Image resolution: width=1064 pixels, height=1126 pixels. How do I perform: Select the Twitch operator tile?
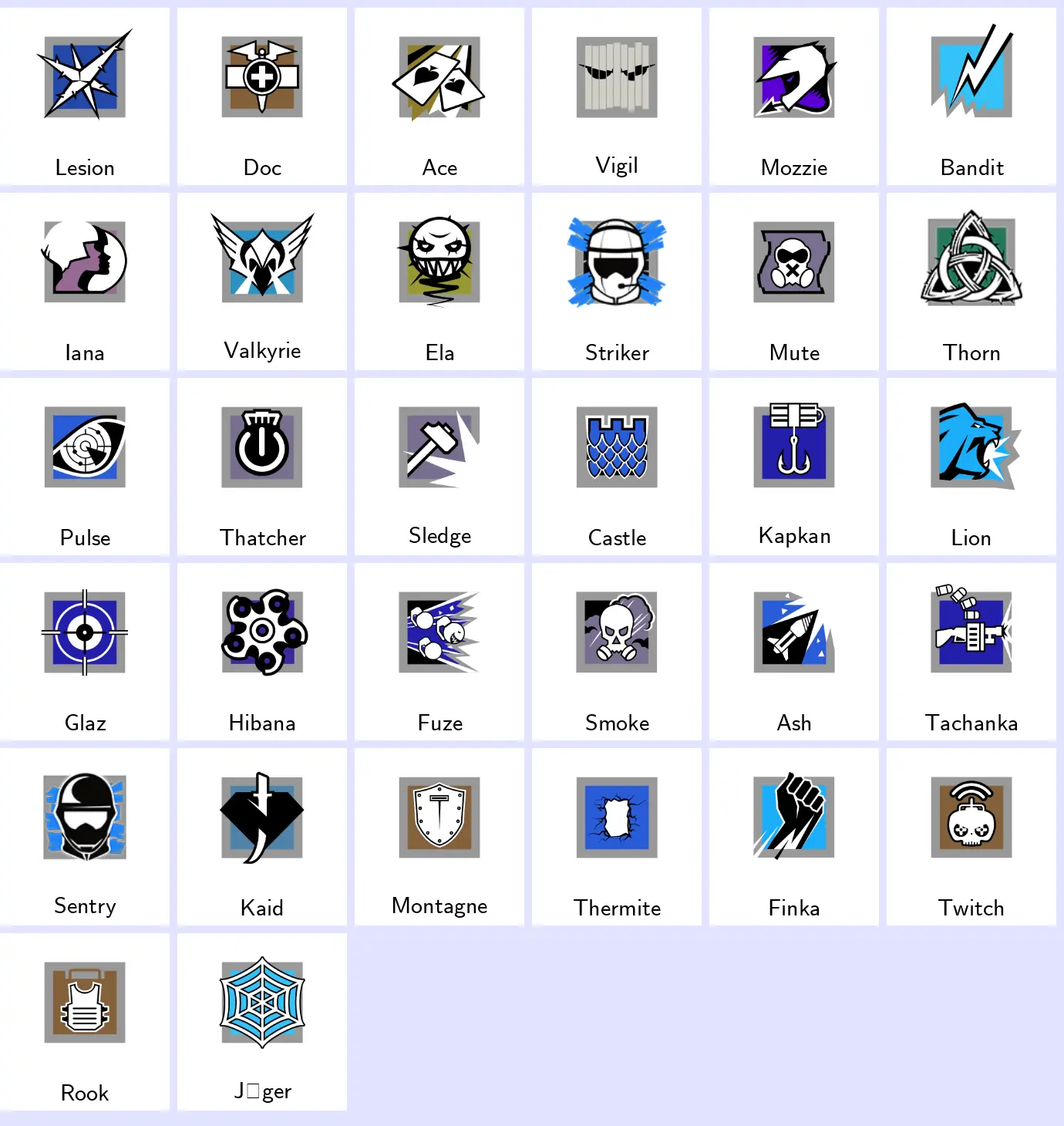[x=971, y=837]
